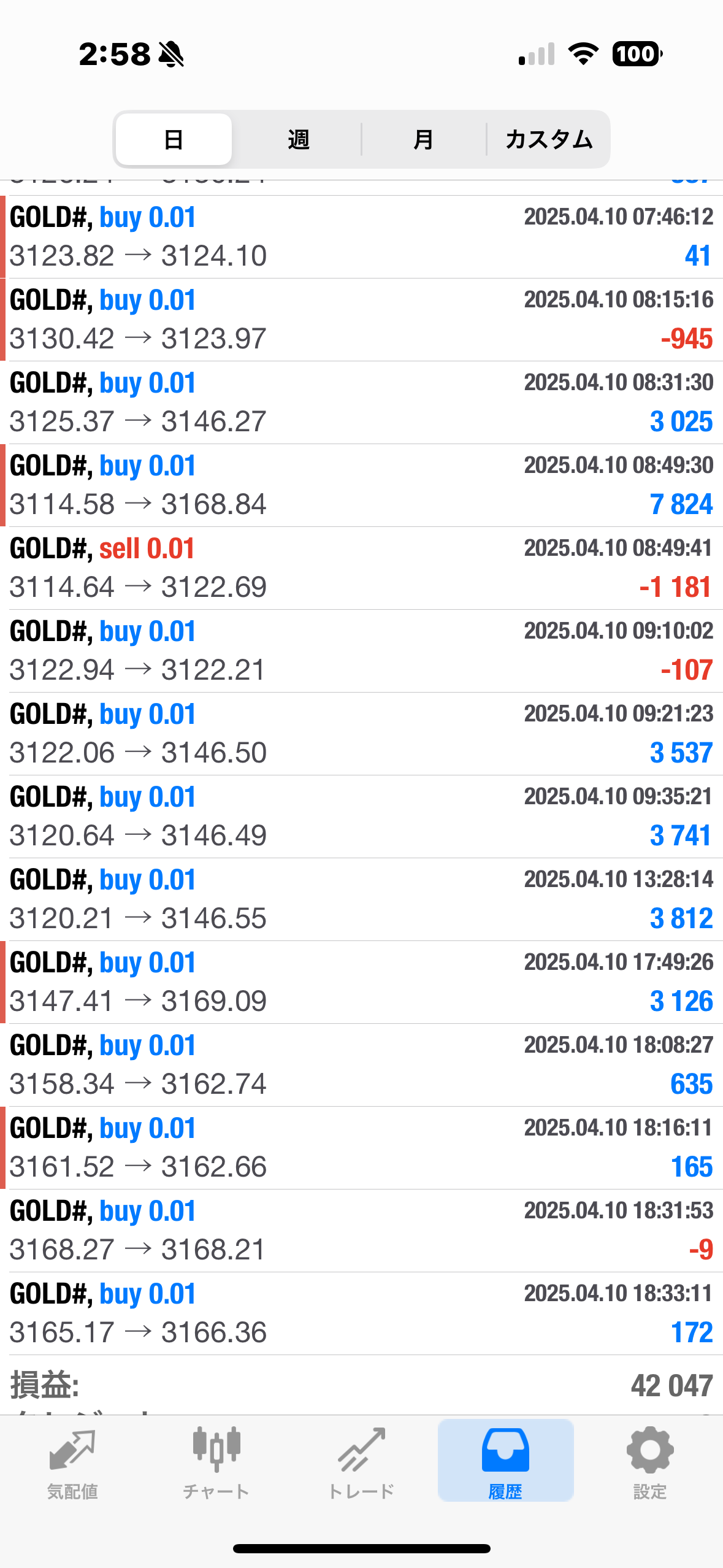
Task: Expand the GOLD# trade closed at 08:49:30
Action: (361, 485)
